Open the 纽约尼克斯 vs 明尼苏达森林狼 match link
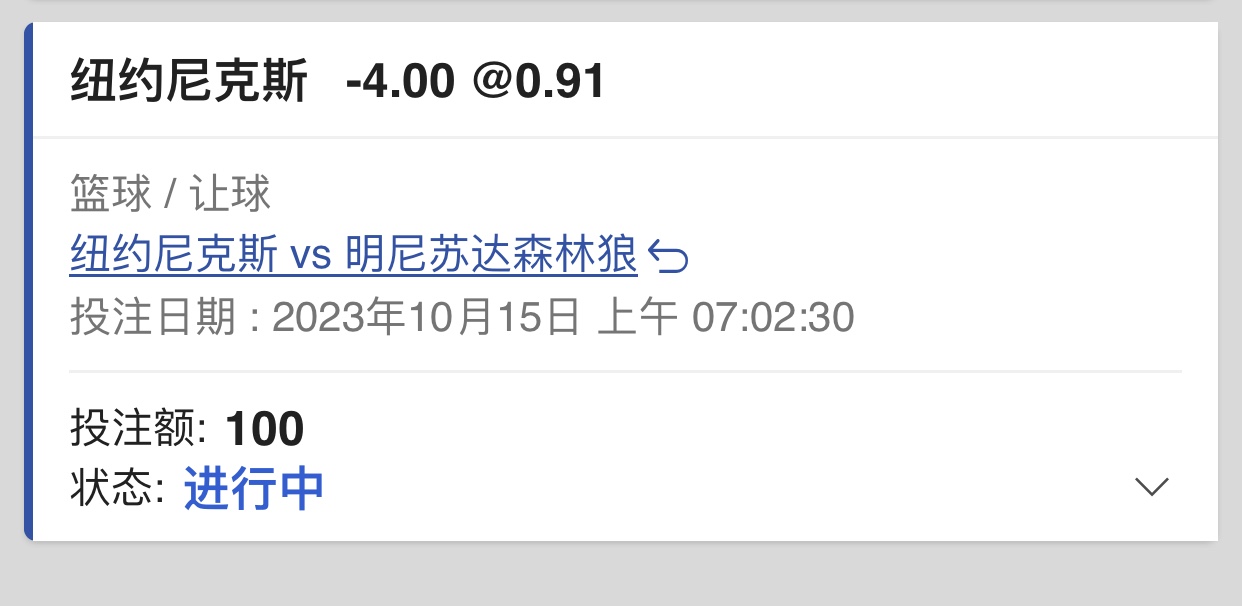This screenshot has height=606, width=1242. pos(353,257)
